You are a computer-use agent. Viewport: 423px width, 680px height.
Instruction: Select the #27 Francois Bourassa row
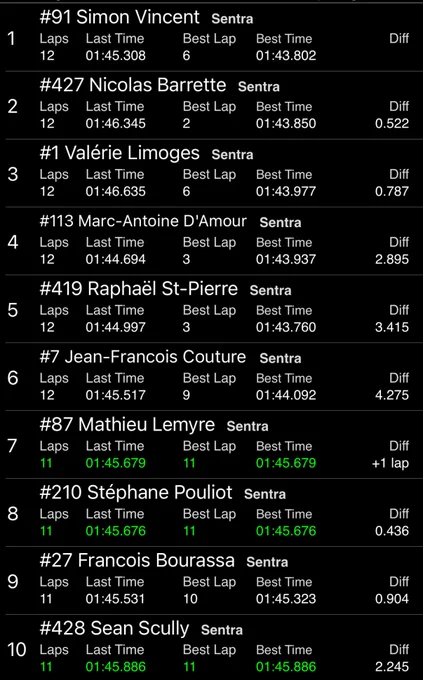[x=211, y=580]
